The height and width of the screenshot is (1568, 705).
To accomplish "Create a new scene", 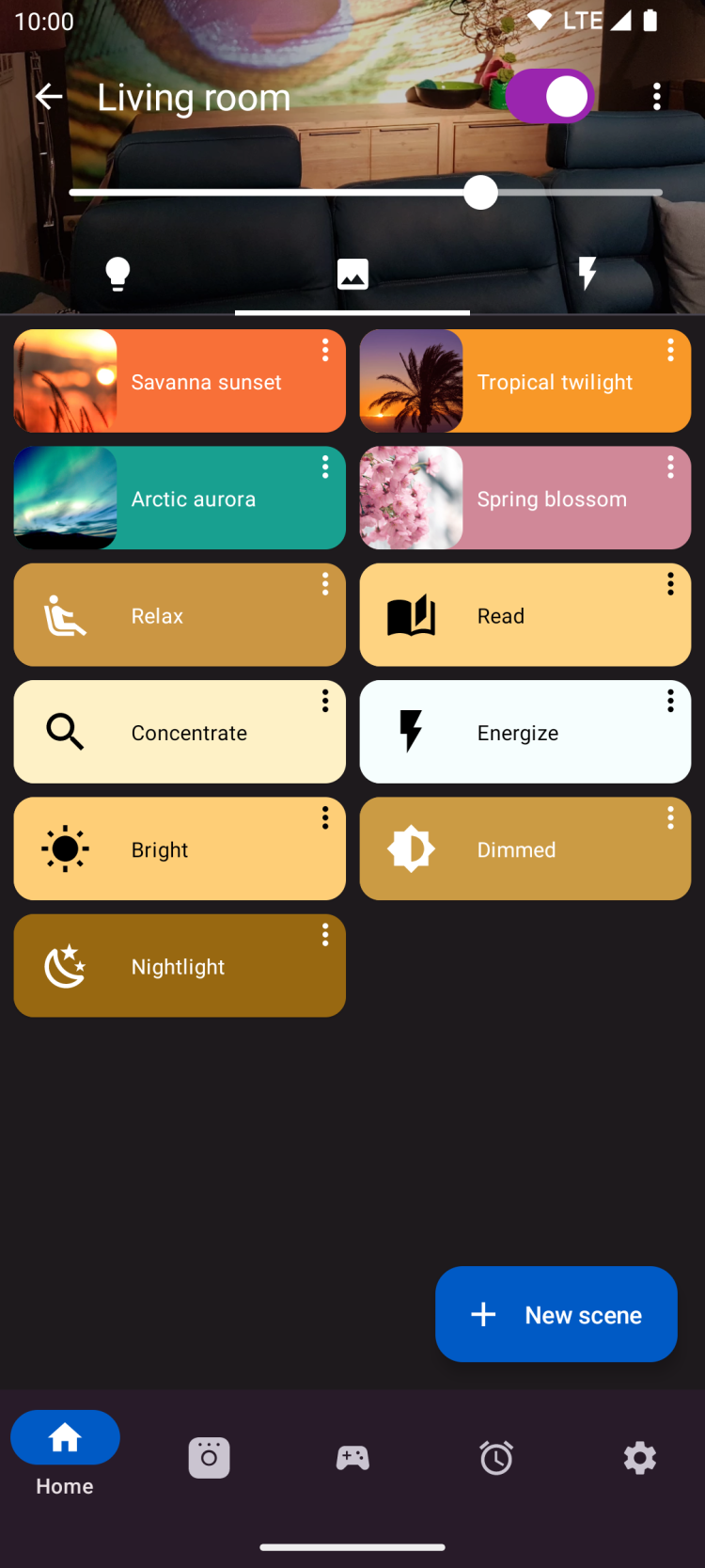I will 556,1314.
